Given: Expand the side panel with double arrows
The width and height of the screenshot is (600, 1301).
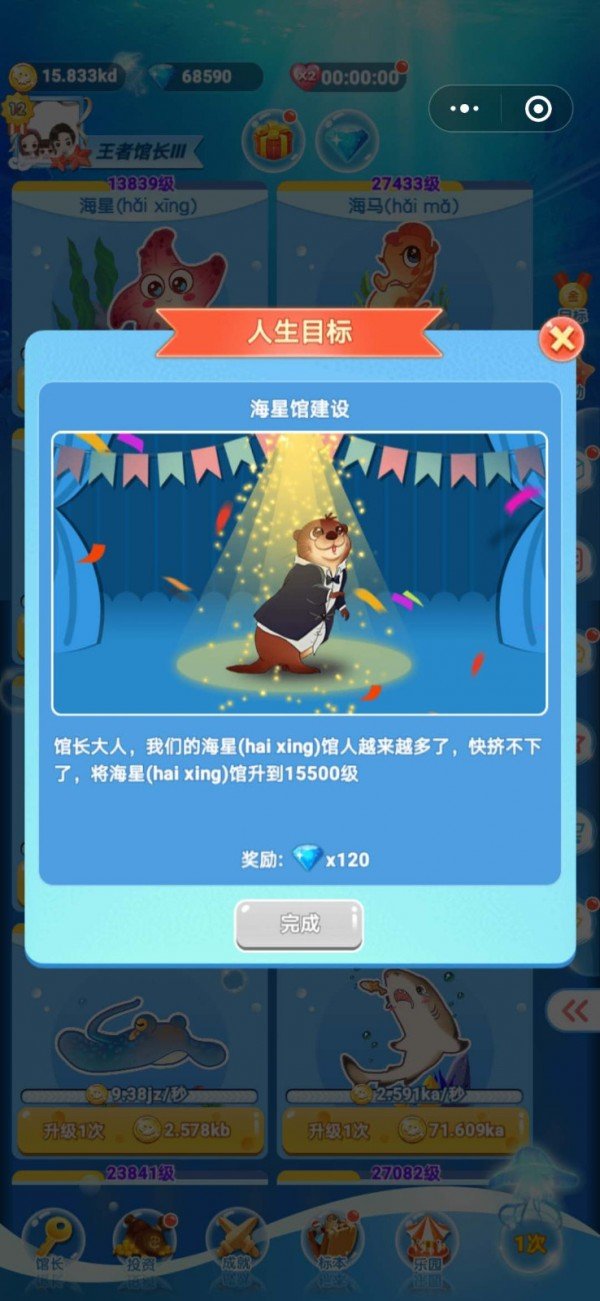Looking at the screenshot, I should [x=574, y=1011].
